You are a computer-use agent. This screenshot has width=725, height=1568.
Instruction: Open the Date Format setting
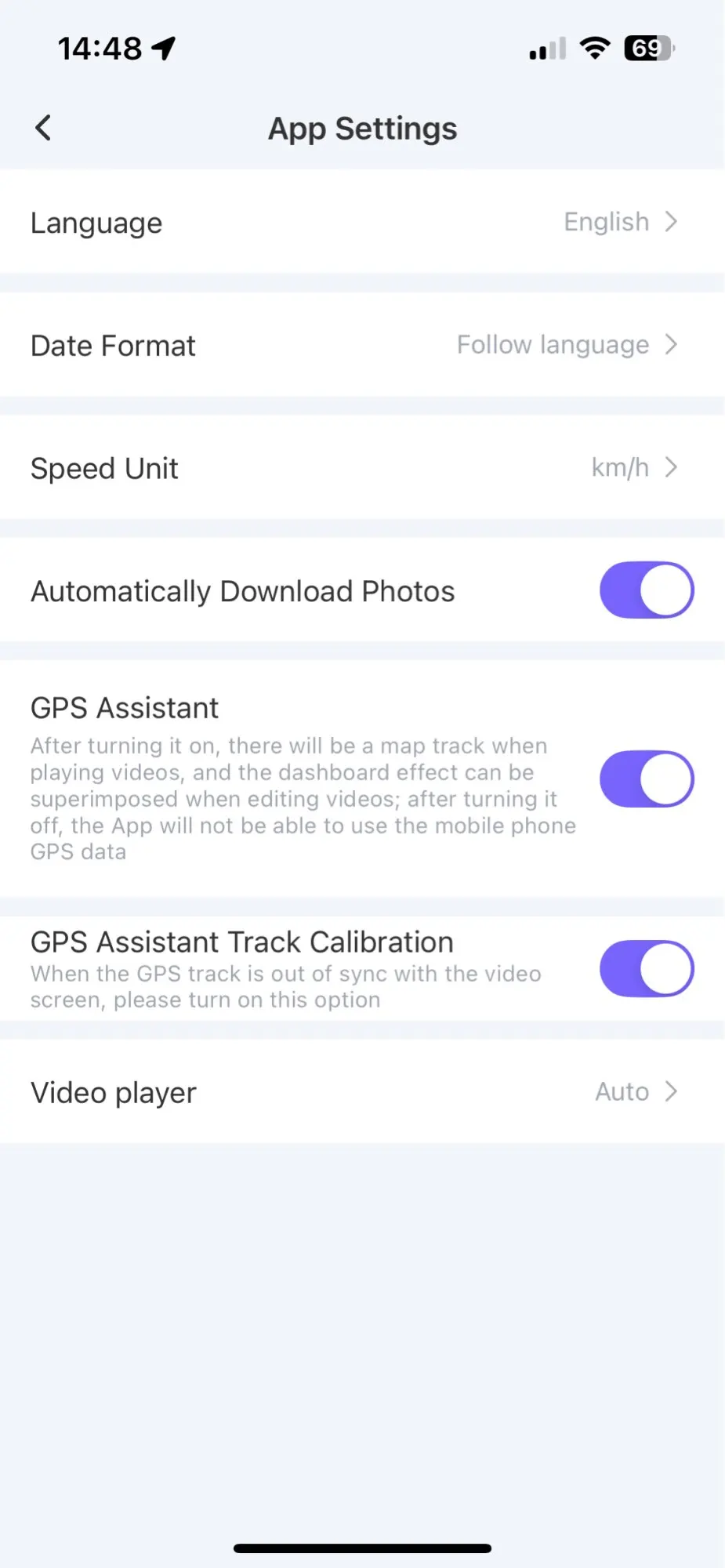362,345
